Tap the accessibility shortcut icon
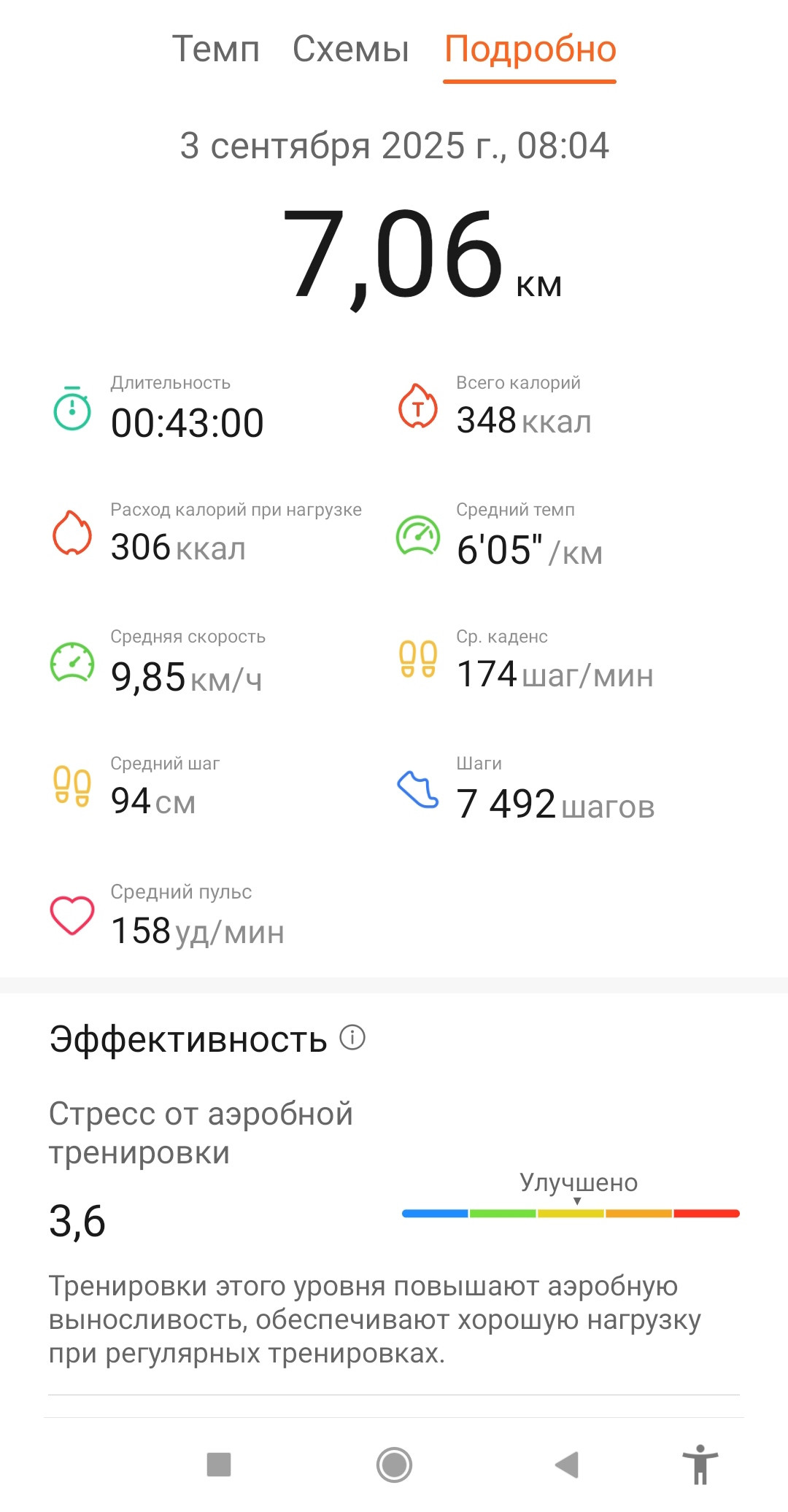 pyautogui.click(x=700, y=1465)
